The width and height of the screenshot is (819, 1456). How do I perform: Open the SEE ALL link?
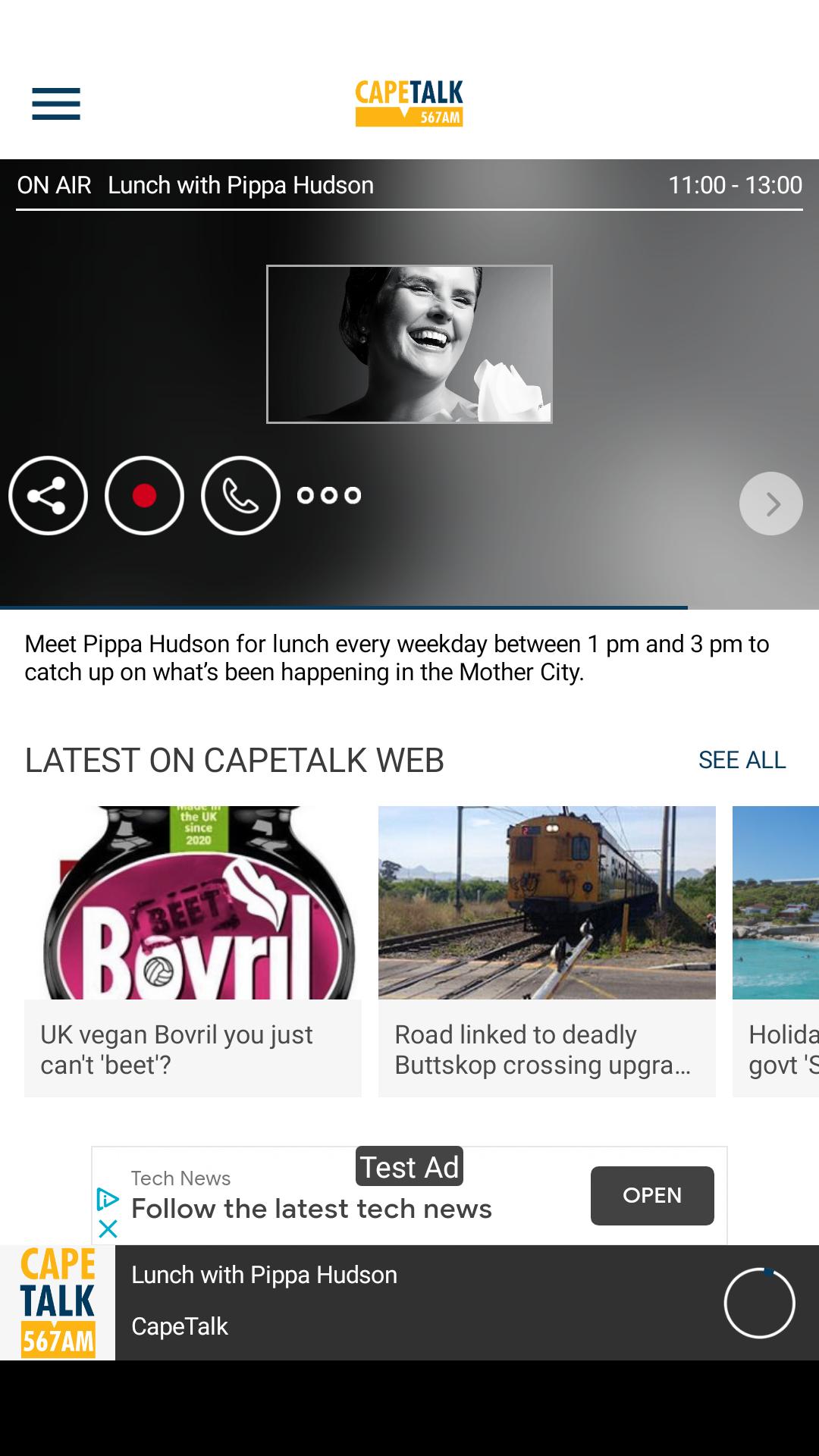tap(742, 761)
